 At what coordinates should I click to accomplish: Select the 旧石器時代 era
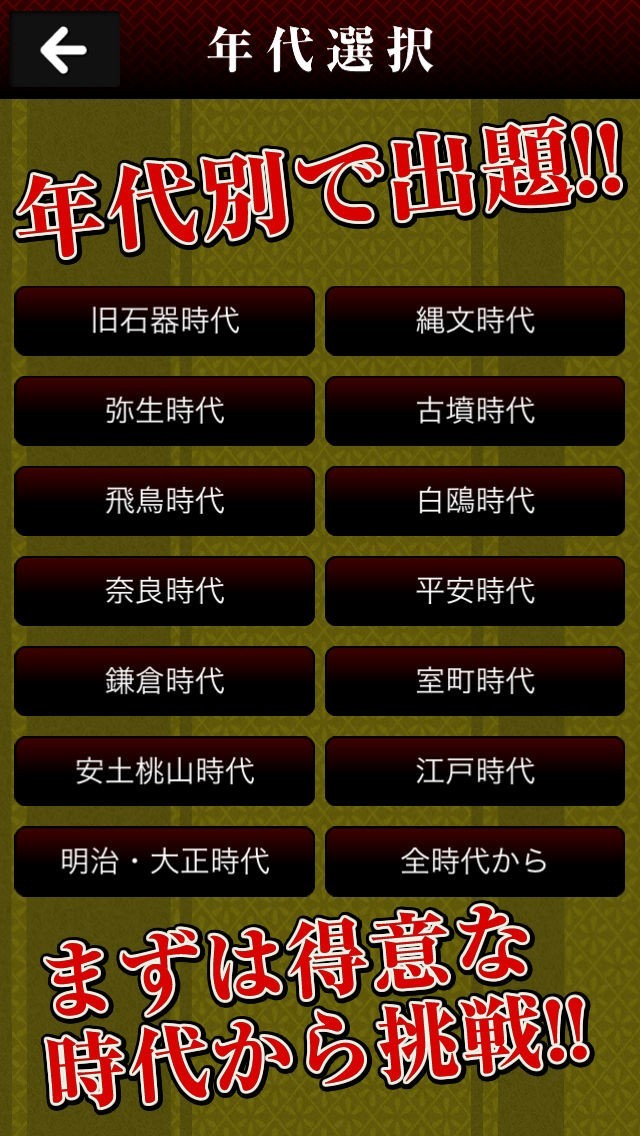[x=164, y=321]
